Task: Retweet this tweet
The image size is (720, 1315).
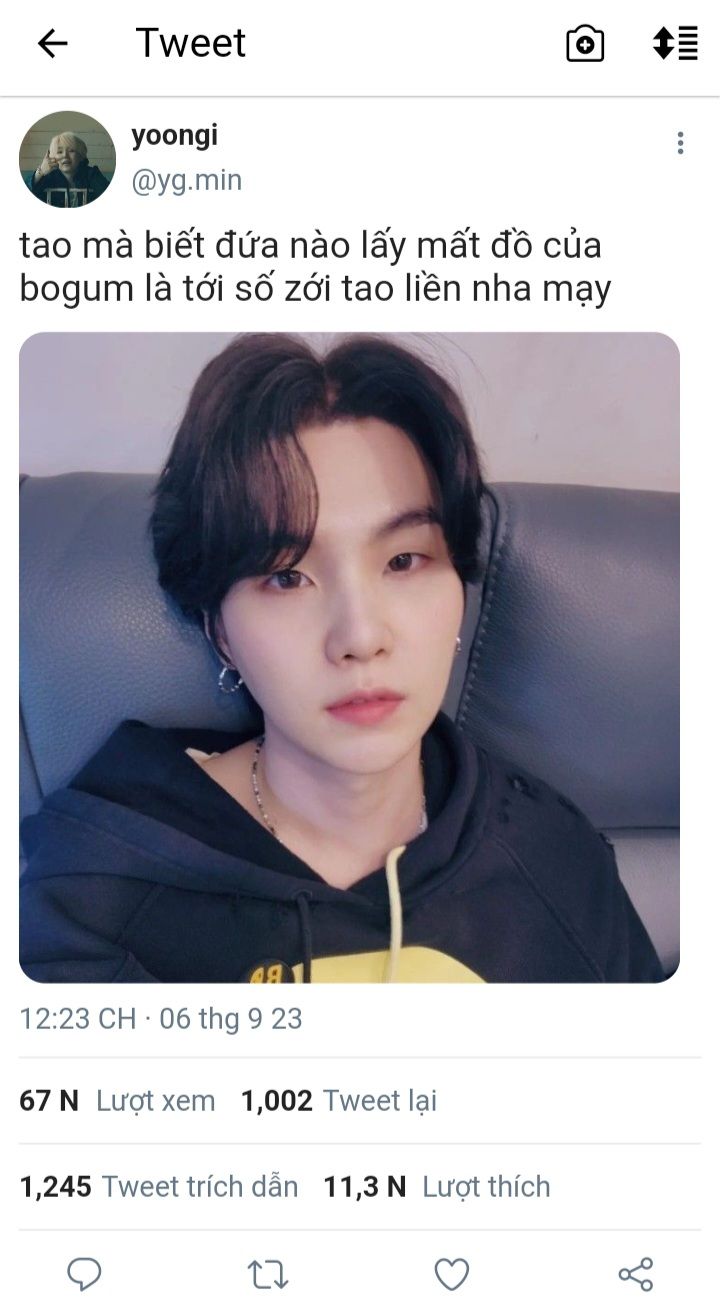Action: [x=268, y=1273]
